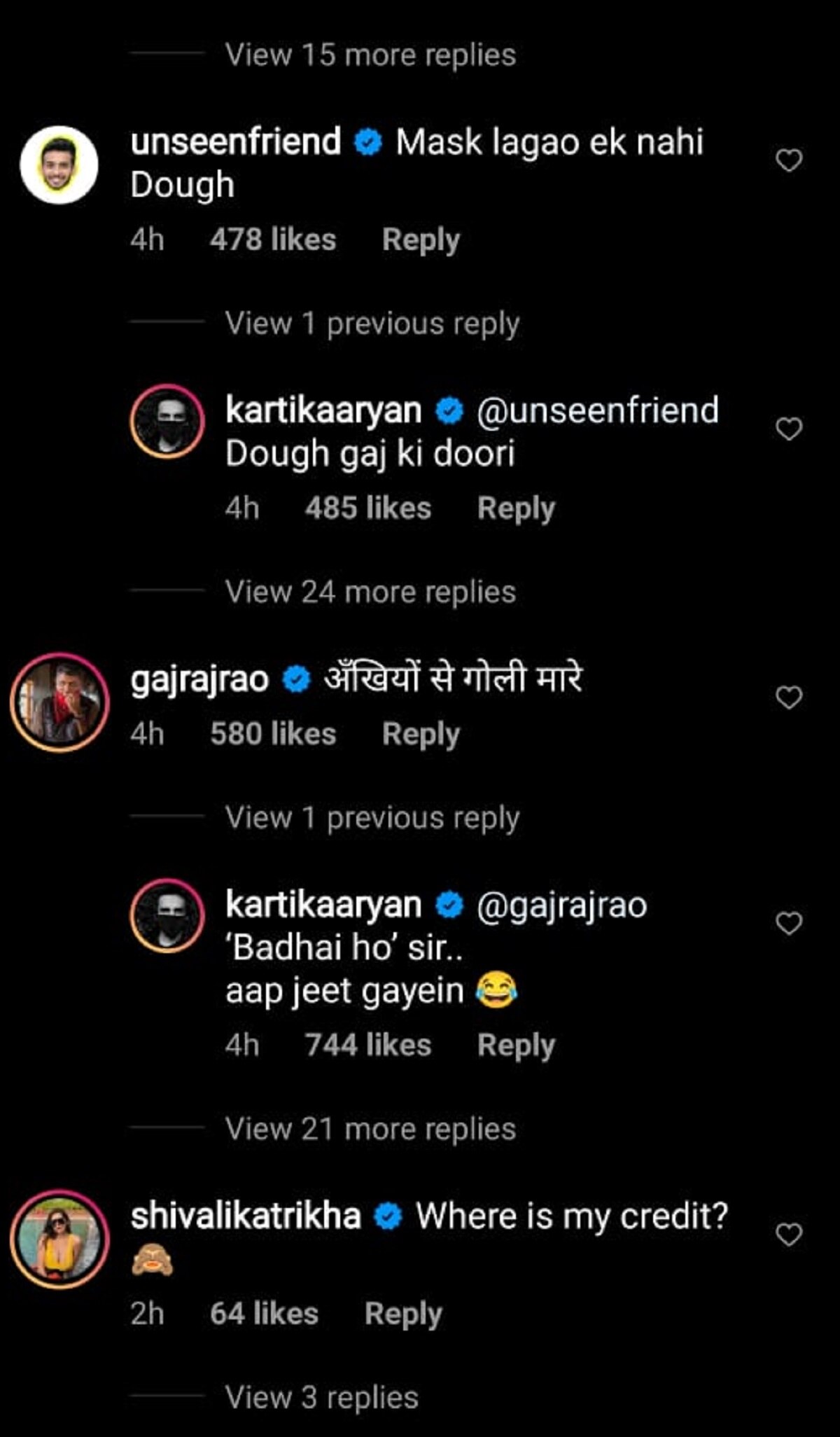Reply to kartikaaryan's 'Badhai ho' comment
This screenshot has width=840, height=1437.
click(516, 1046)
